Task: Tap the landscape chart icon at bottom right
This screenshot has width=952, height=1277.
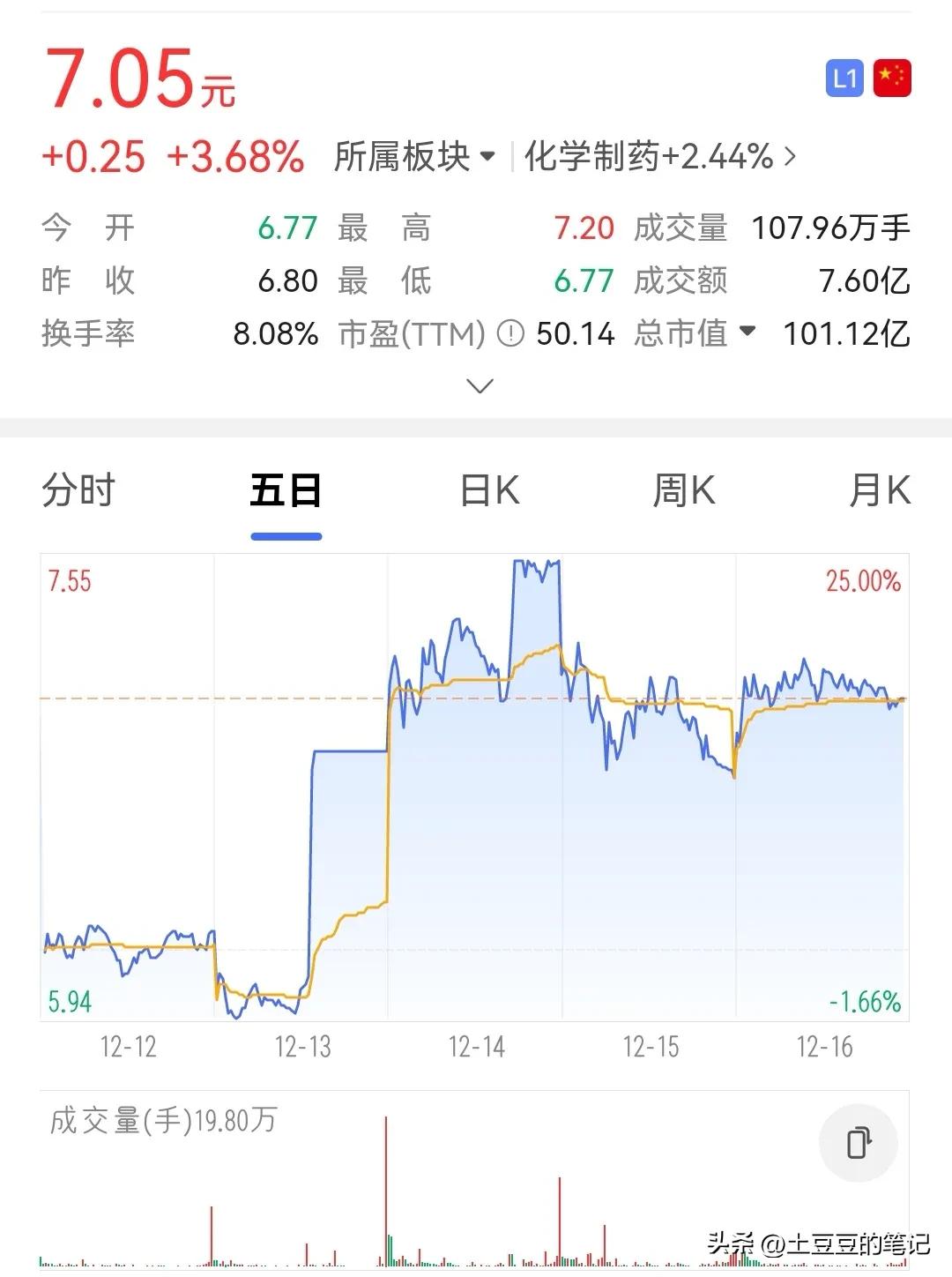Action: point(857,1142)
